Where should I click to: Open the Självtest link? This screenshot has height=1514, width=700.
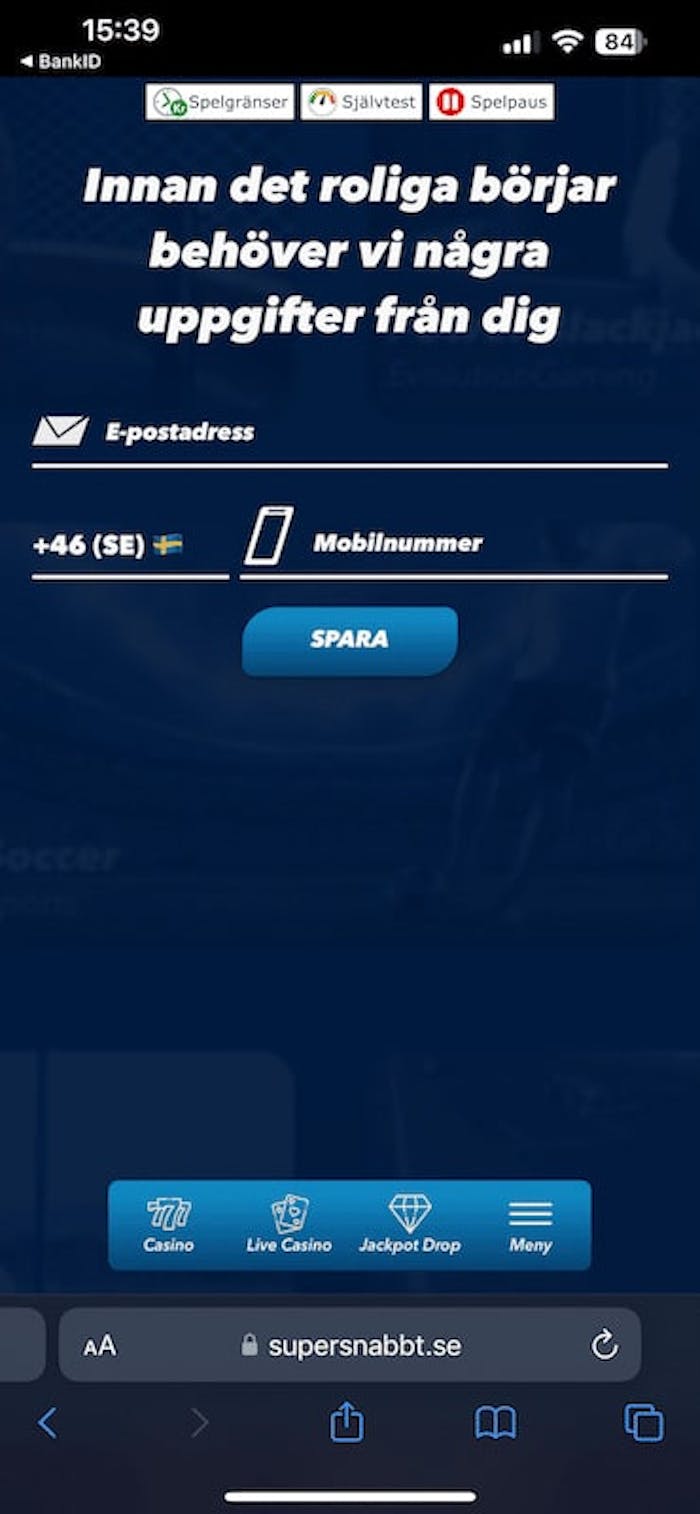pos(361,102)
